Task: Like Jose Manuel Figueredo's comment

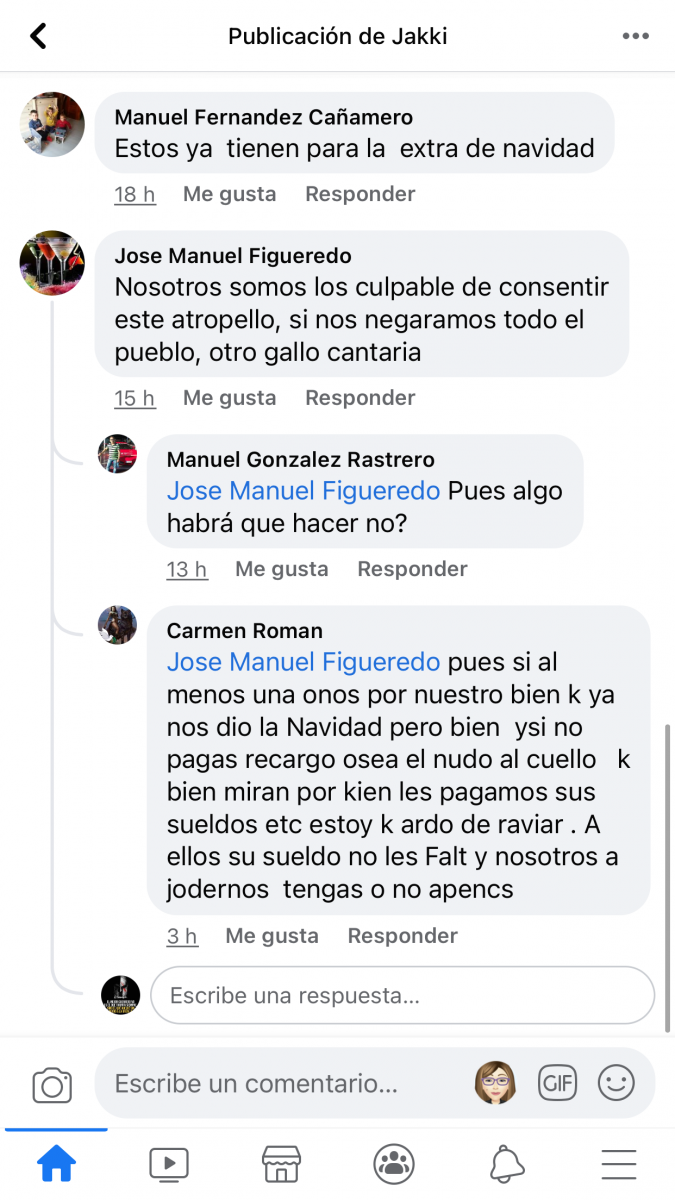Action: (229, 398)
